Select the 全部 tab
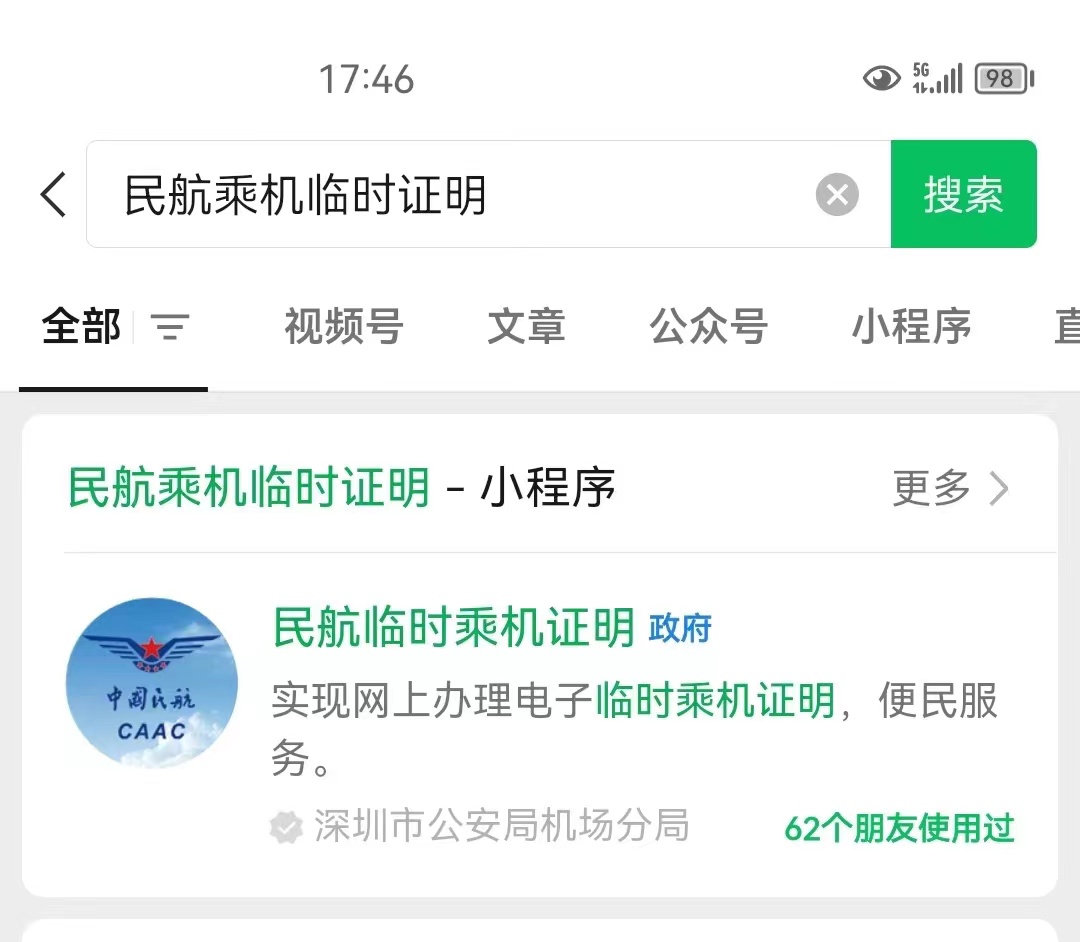This screenshot has width=1080, height=942. click(x=81, y=327)
